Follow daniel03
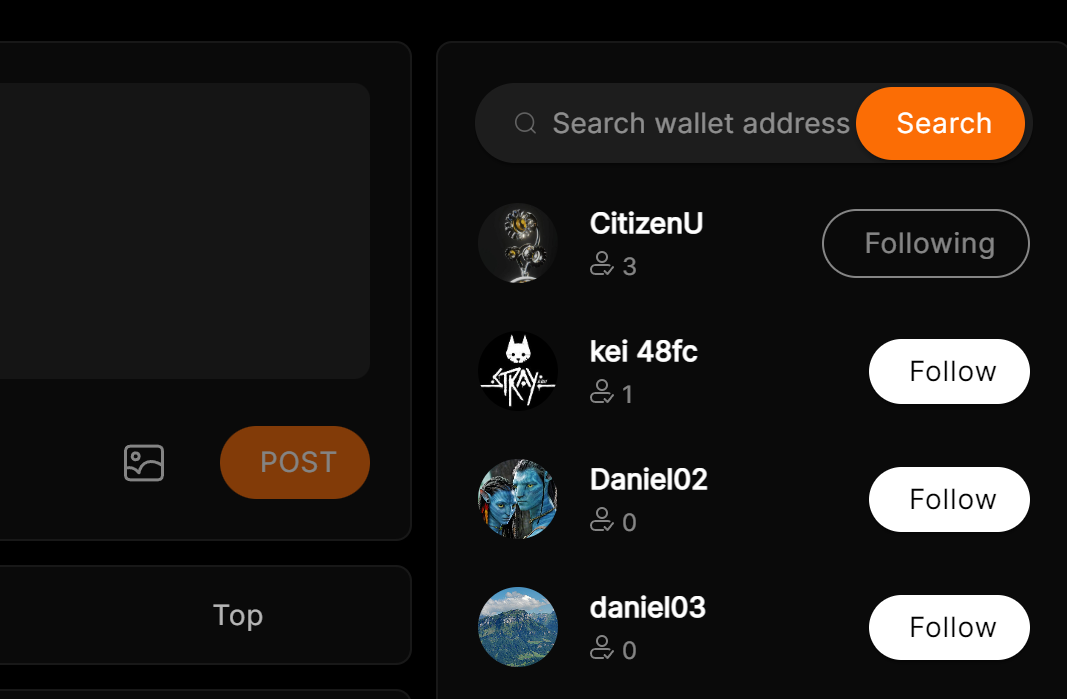 click(x=949, y=628)
